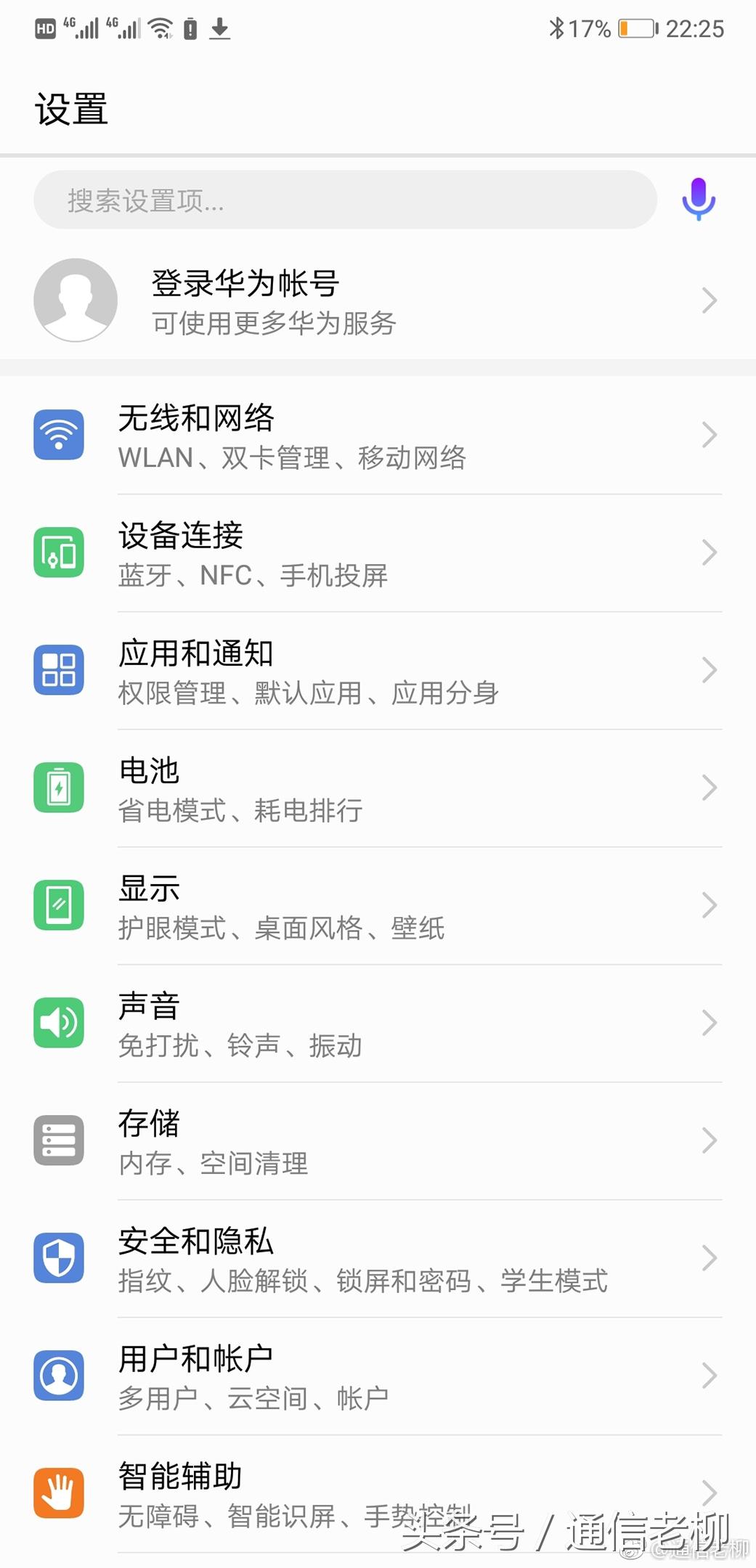Tap the download arrow in the status bar
Image resolution: width=756 pixels, height=1568 pixels.
218,28
